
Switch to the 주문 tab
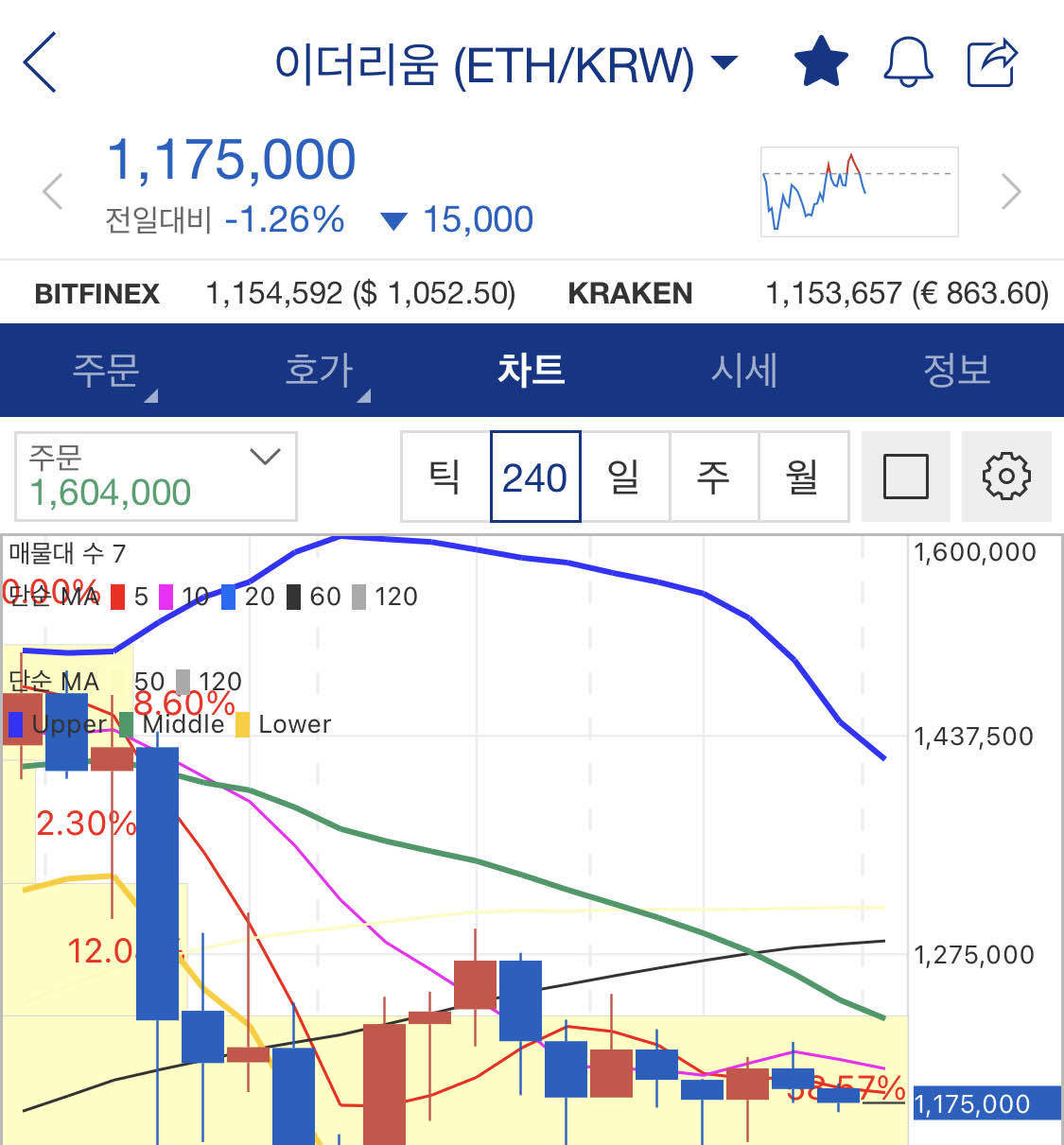(x=106, y=370)
